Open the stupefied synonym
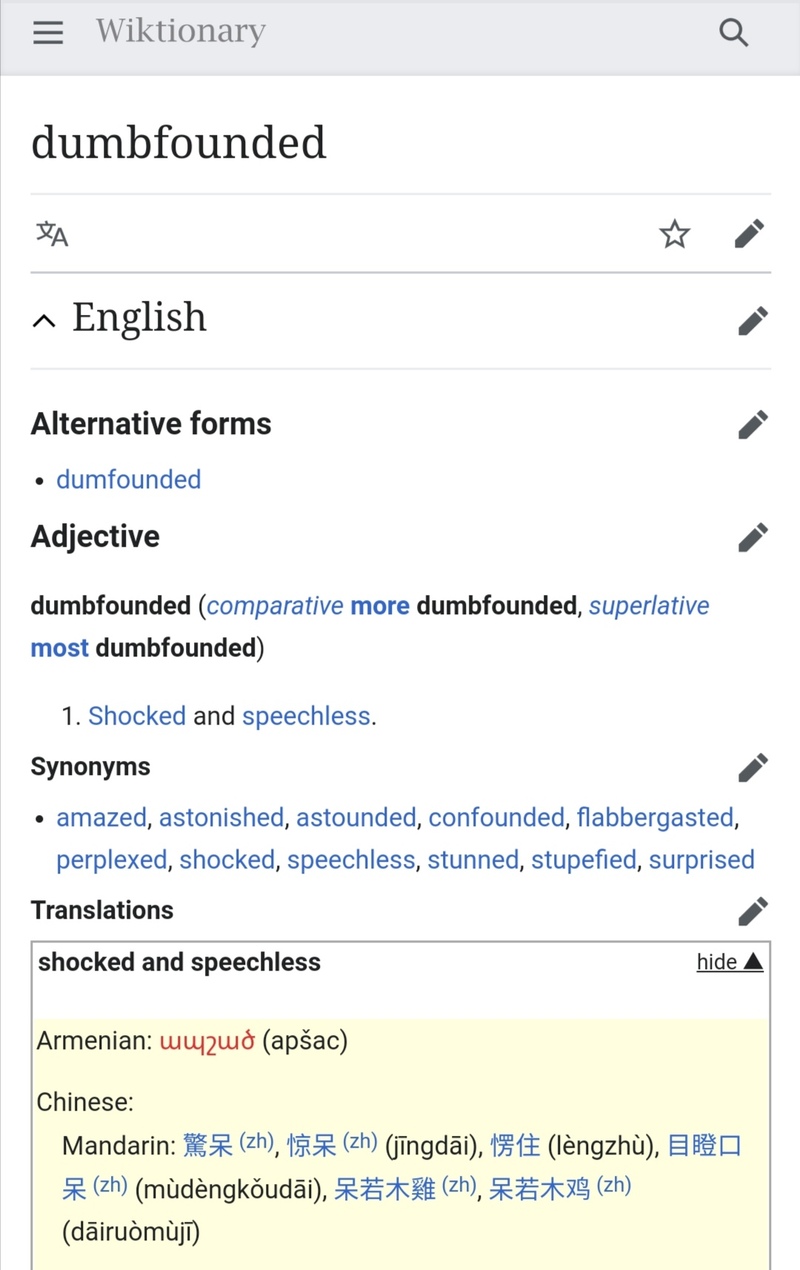This screenshot has height=1270, width=800. 583,860
